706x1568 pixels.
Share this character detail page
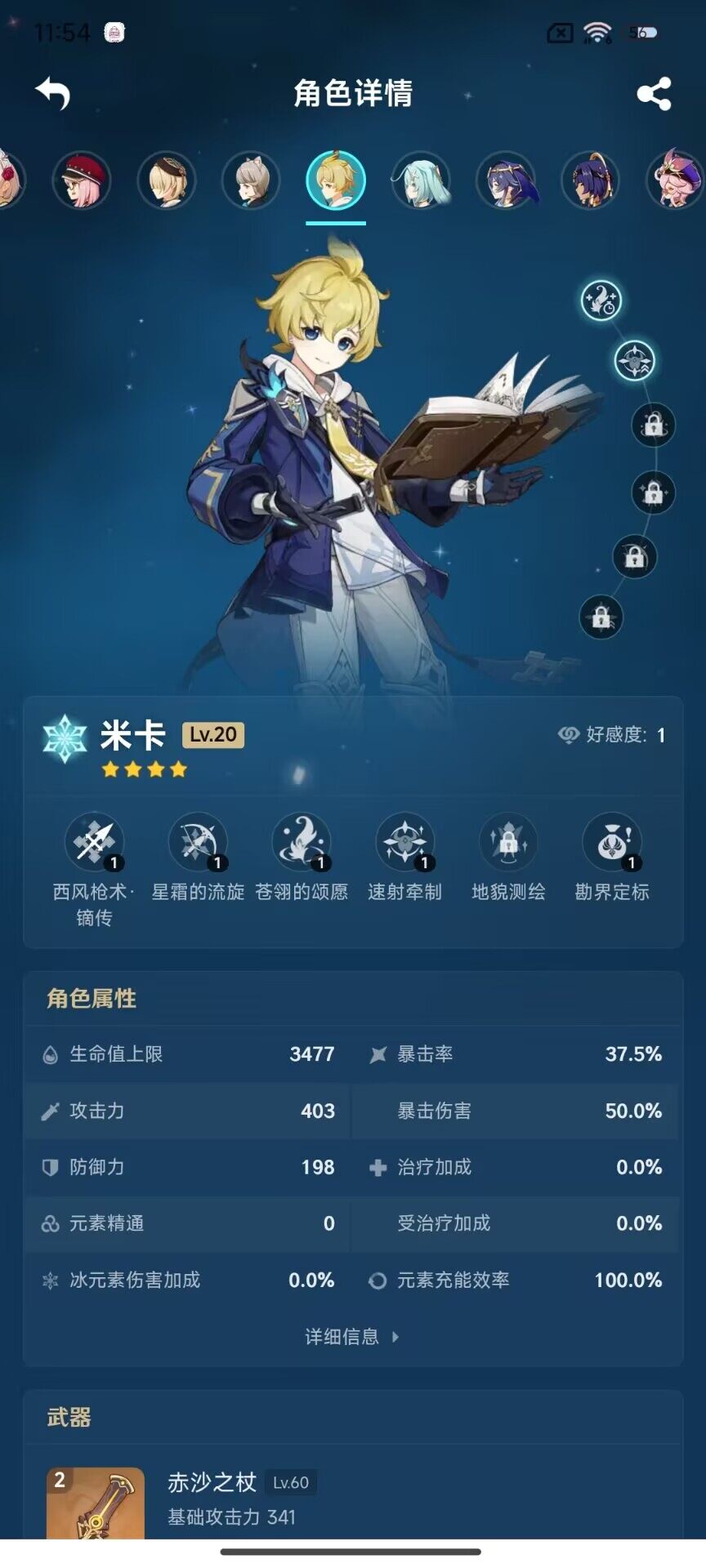[x=654, y=94]
